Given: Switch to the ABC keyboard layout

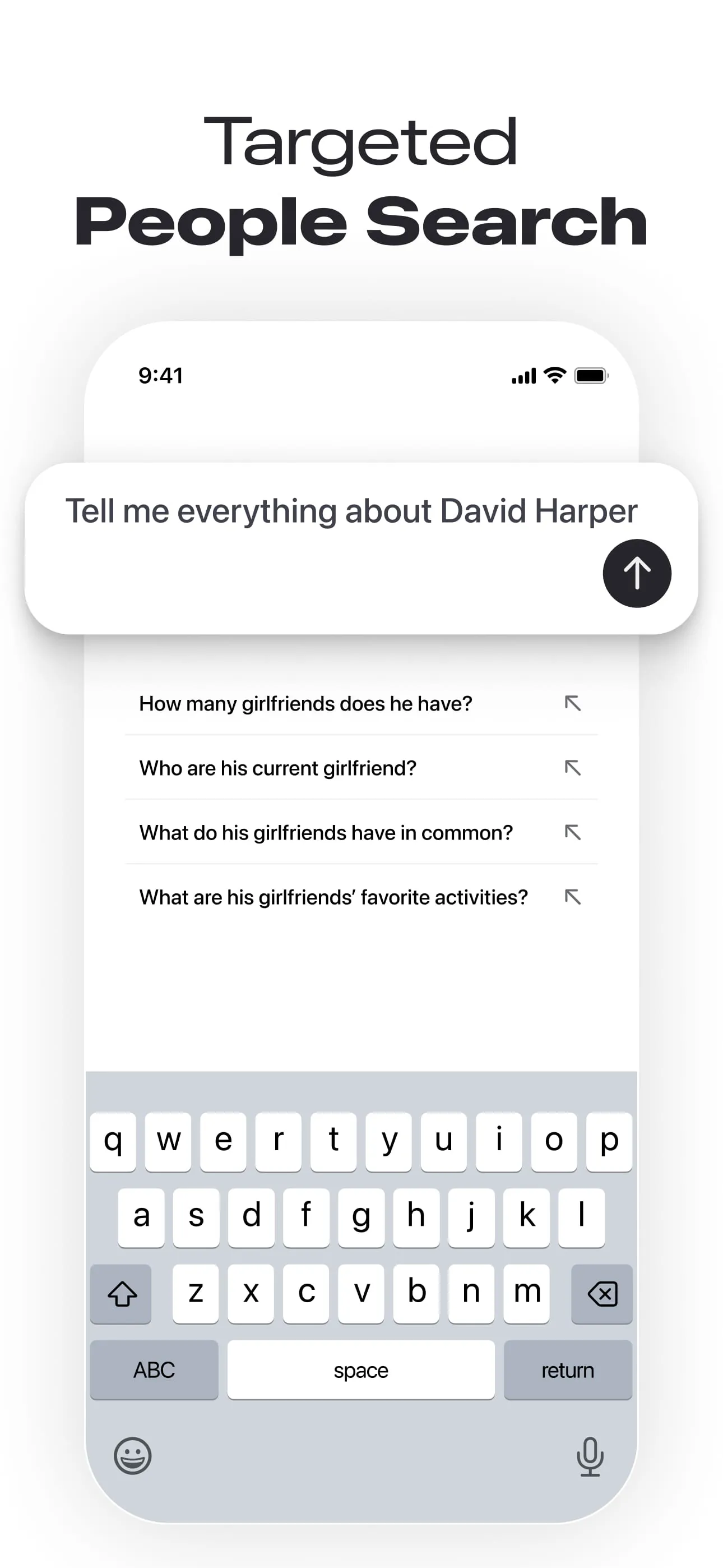Looking at the screenshot, I should (154, 1369).
